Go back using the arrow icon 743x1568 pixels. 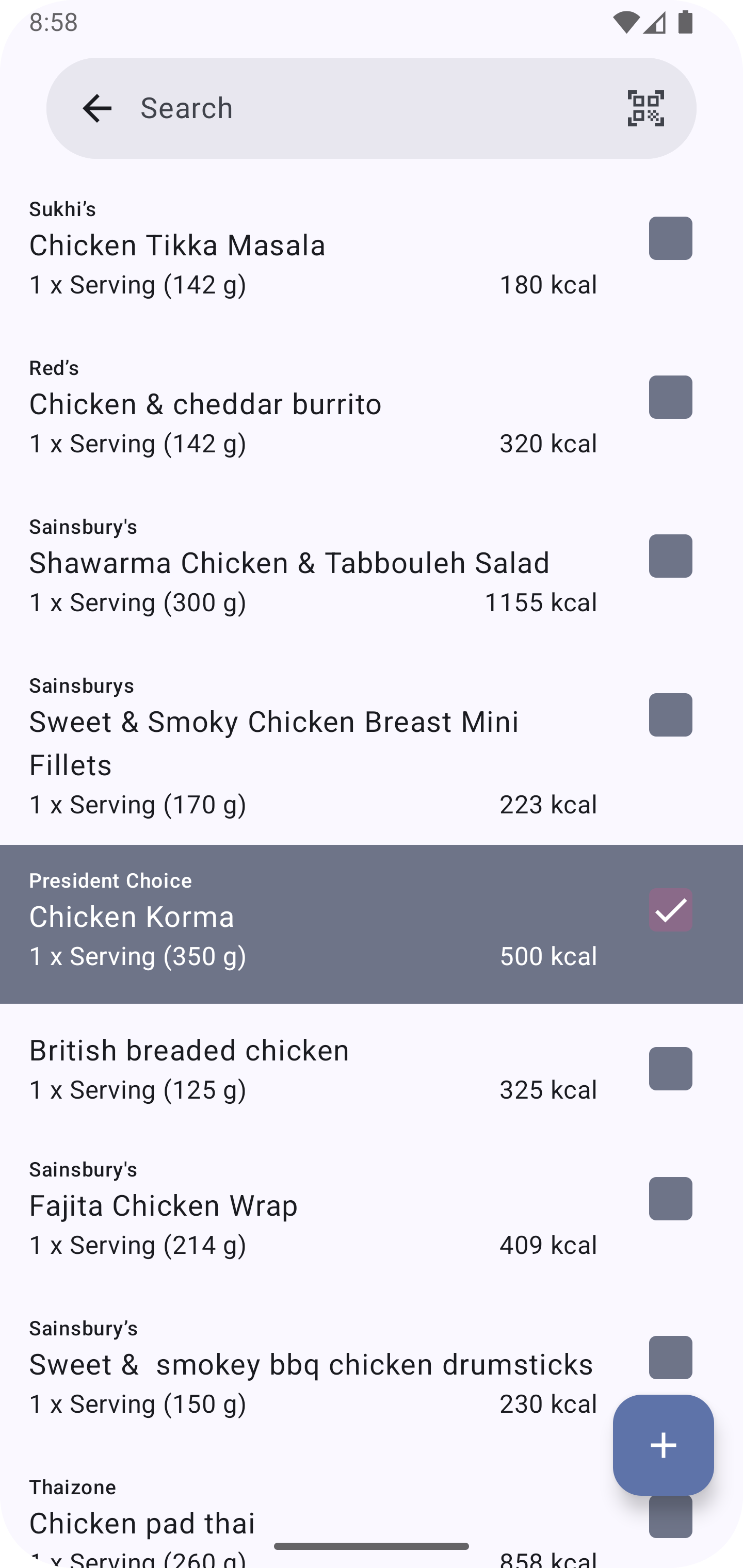[97, 108]
